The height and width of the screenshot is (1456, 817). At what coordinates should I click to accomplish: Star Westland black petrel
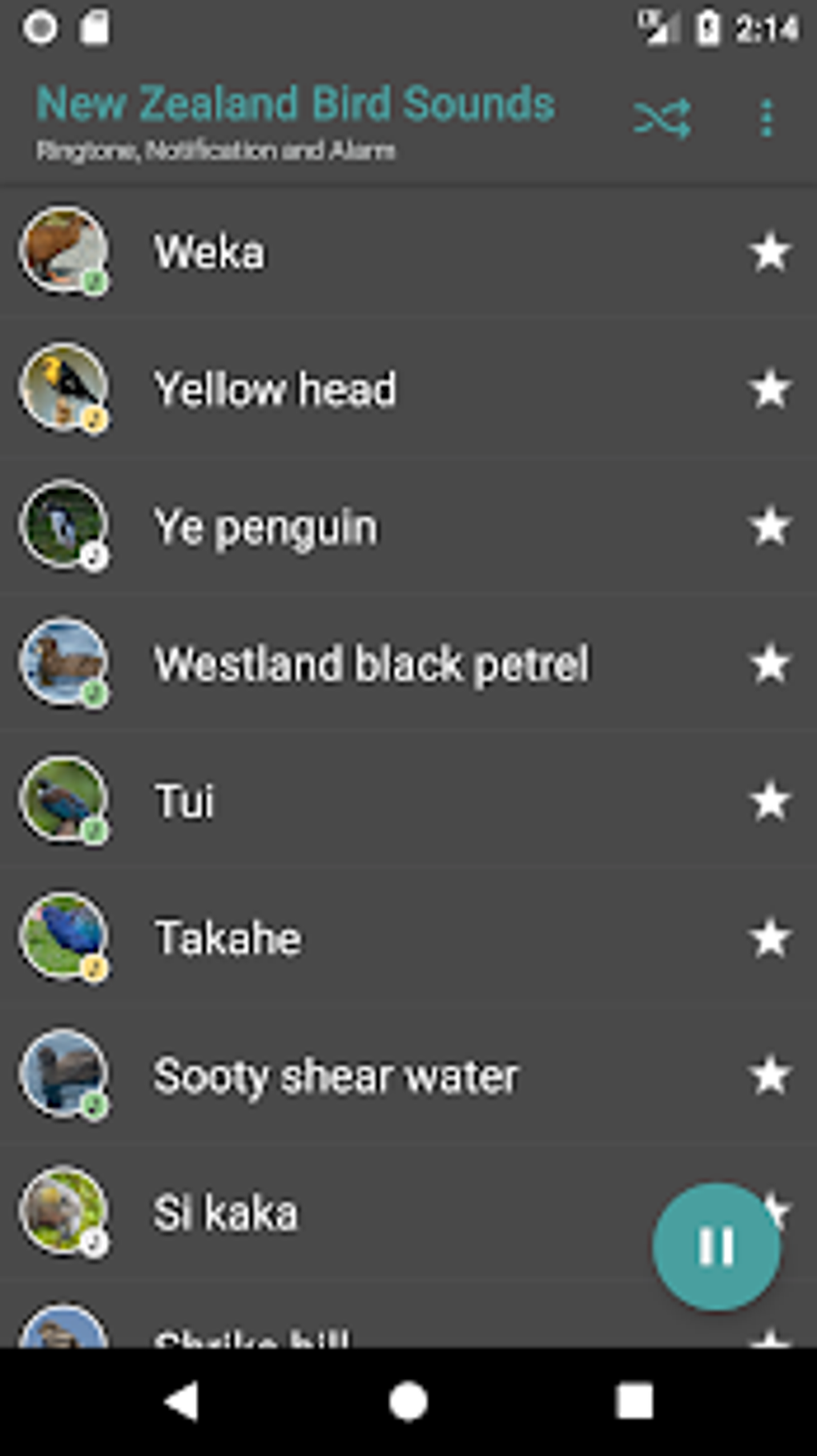[x=770, y=664]
